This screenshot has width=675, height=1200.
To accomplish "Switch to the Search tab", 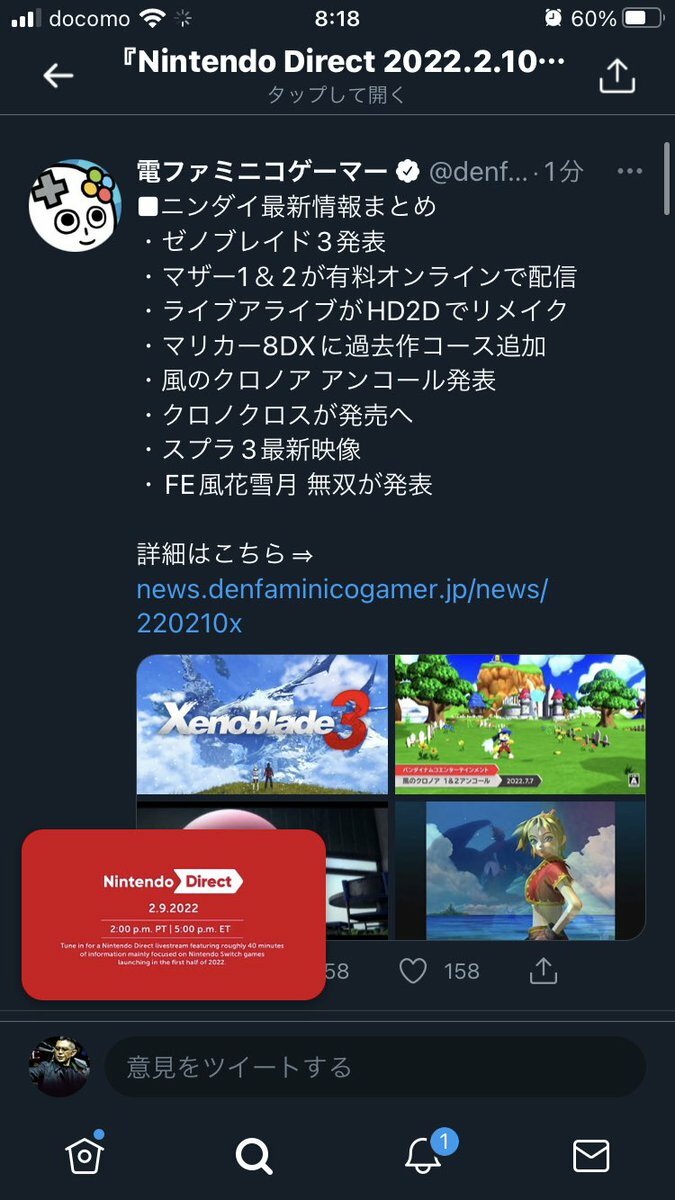I will click(254, 1156).
